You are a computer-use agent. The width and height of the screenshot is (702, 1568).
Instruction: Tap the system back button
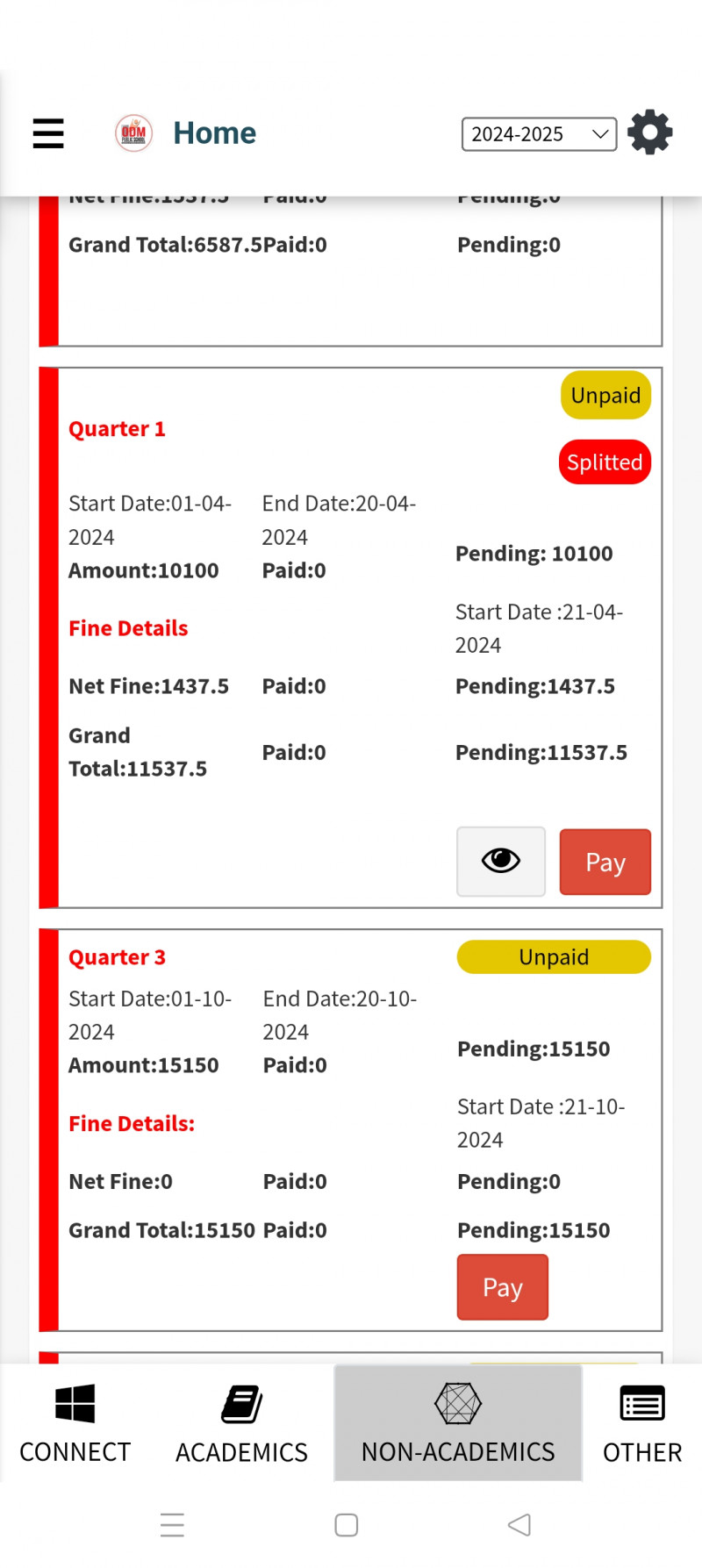[519, 1524]
